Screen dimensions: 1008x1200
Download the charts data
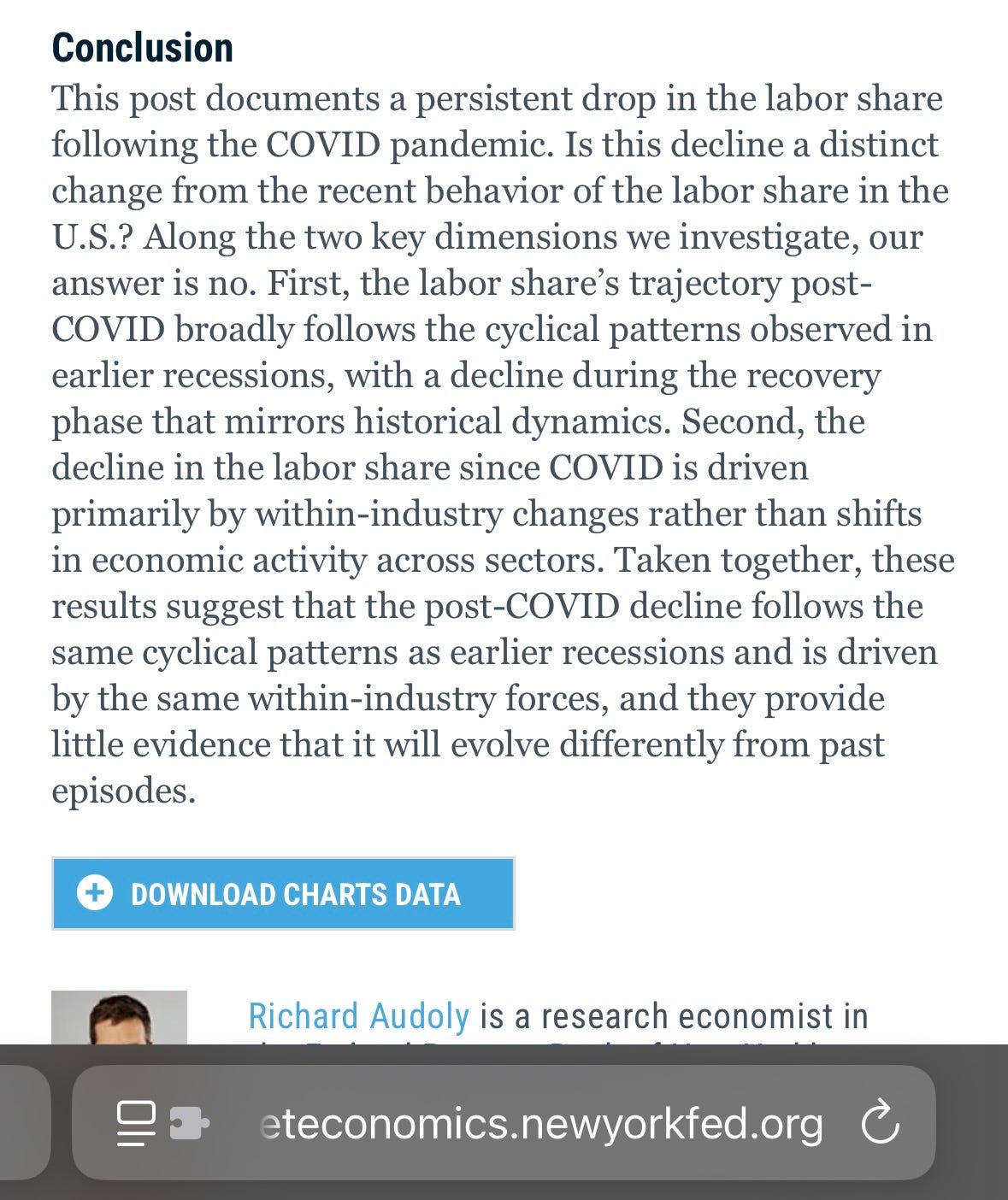[283, 893]
